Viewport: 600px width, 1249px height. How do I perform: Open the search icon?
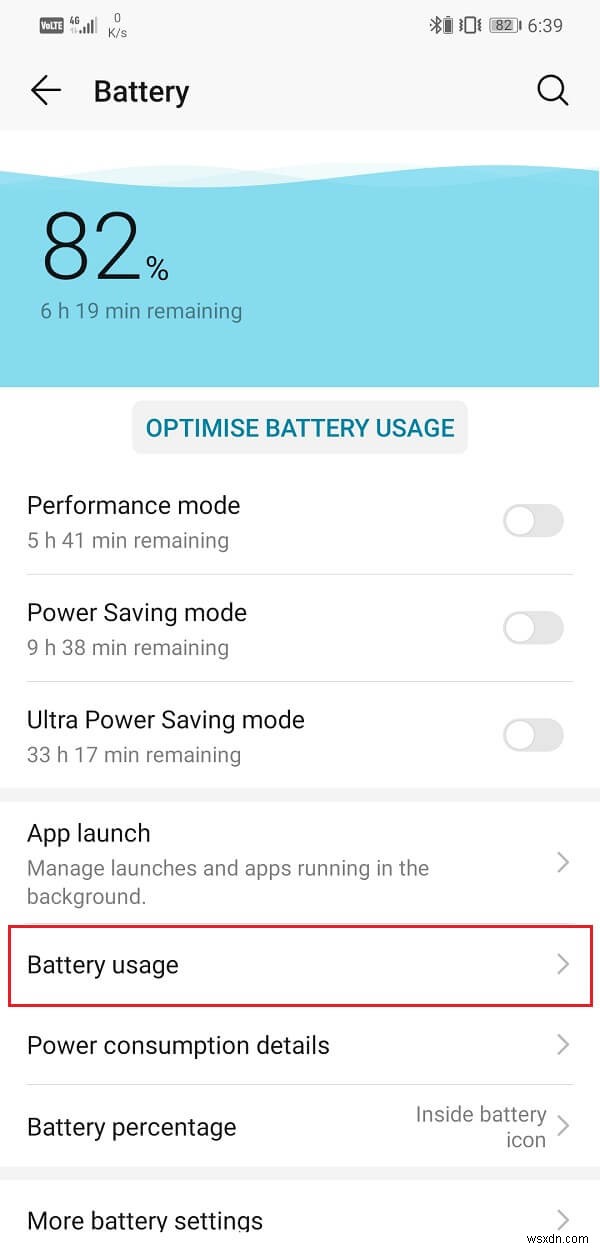(x=552, y=91)
